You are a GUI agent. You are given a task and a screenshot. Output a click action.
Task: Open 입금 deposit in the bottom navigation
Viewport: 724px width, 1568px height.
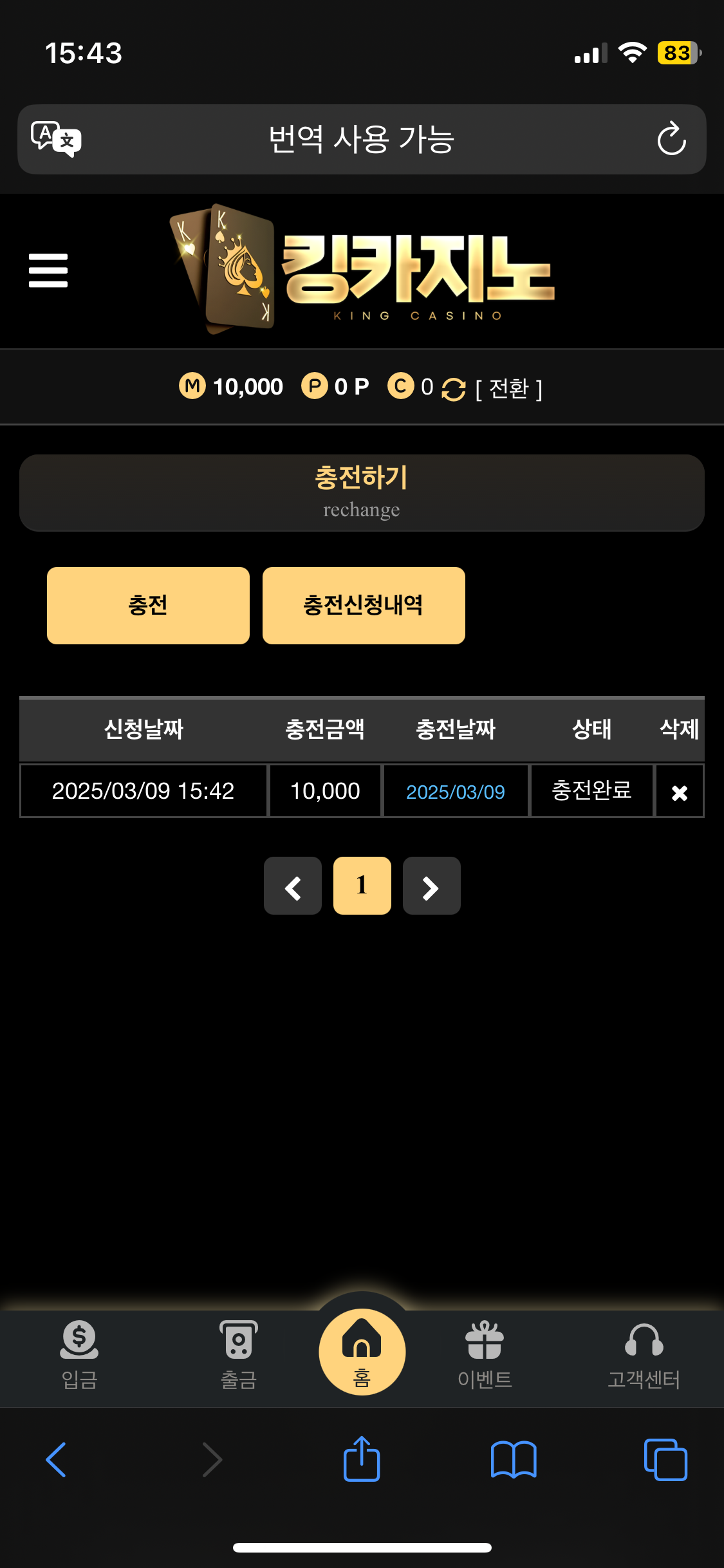(79, 1353)
